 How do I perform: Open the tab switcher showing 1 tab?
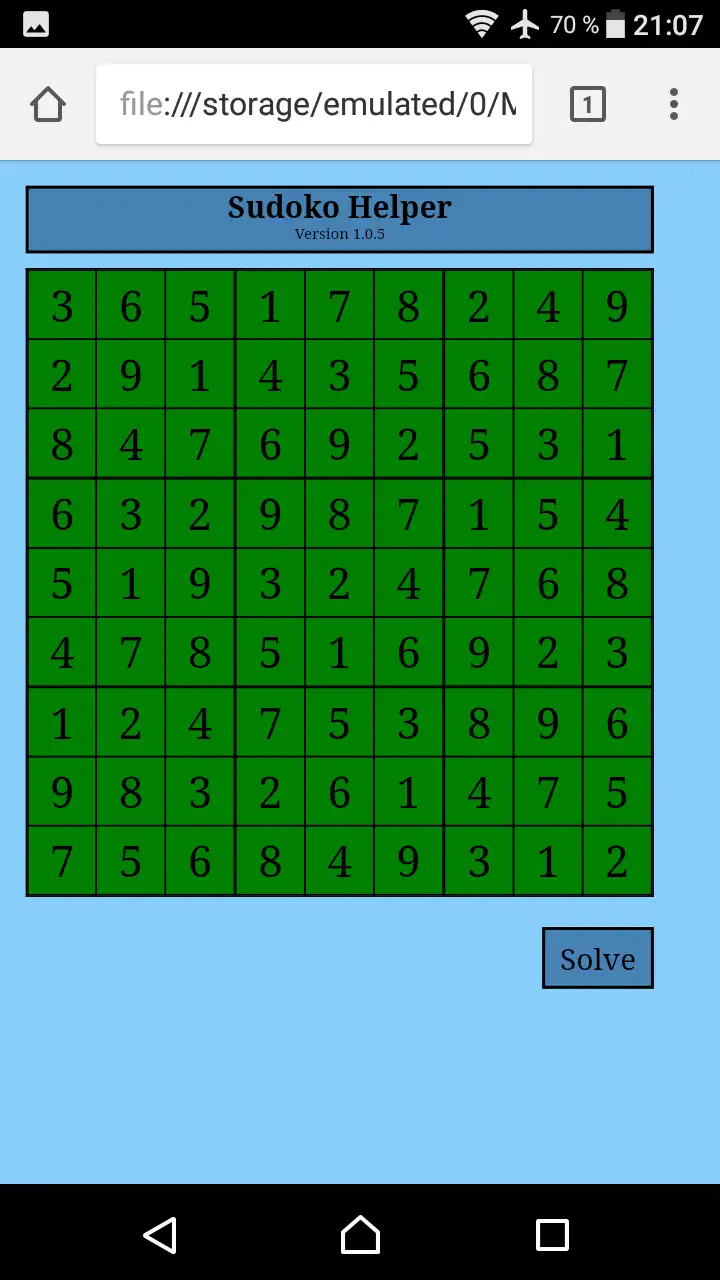pos(587,104)
